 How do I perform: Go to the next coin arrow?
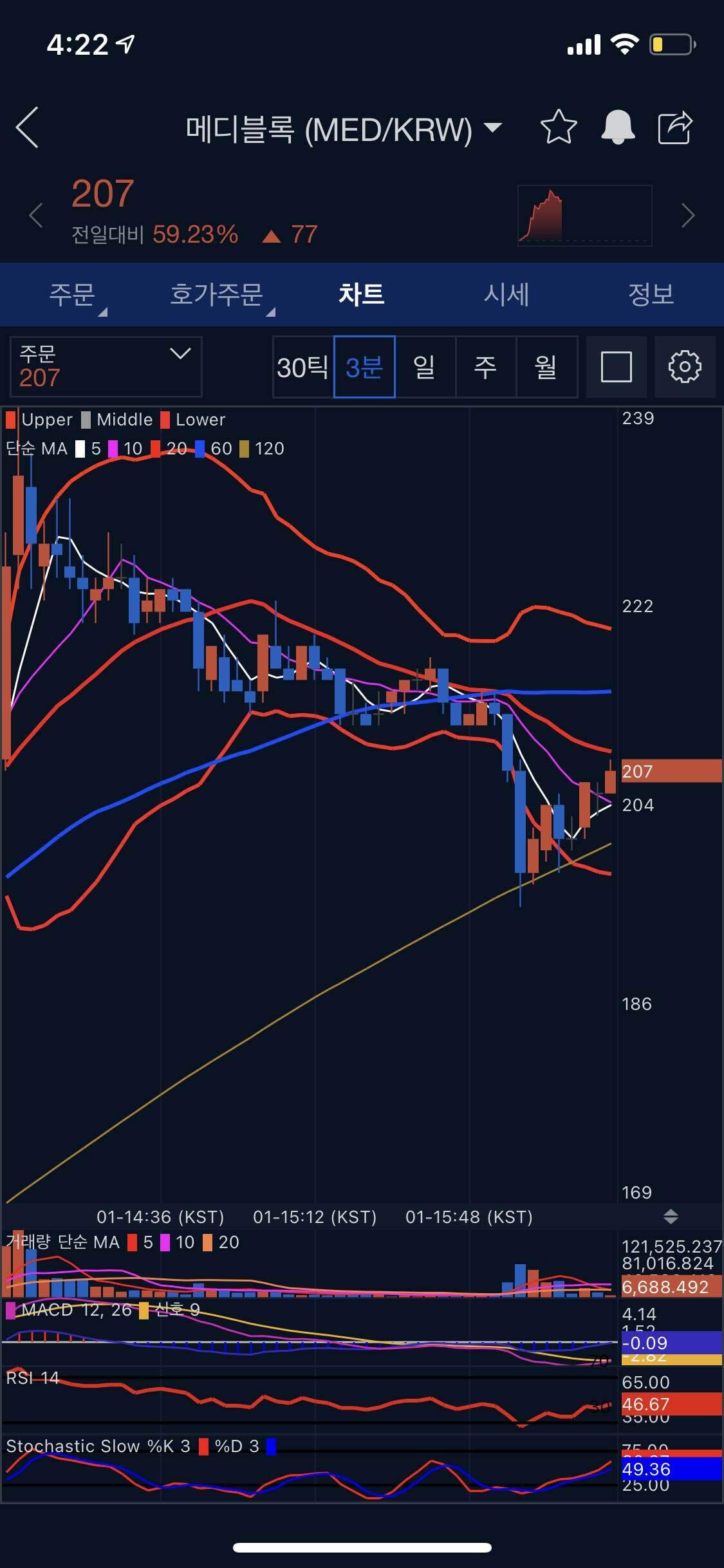click(x=687, y=215)
